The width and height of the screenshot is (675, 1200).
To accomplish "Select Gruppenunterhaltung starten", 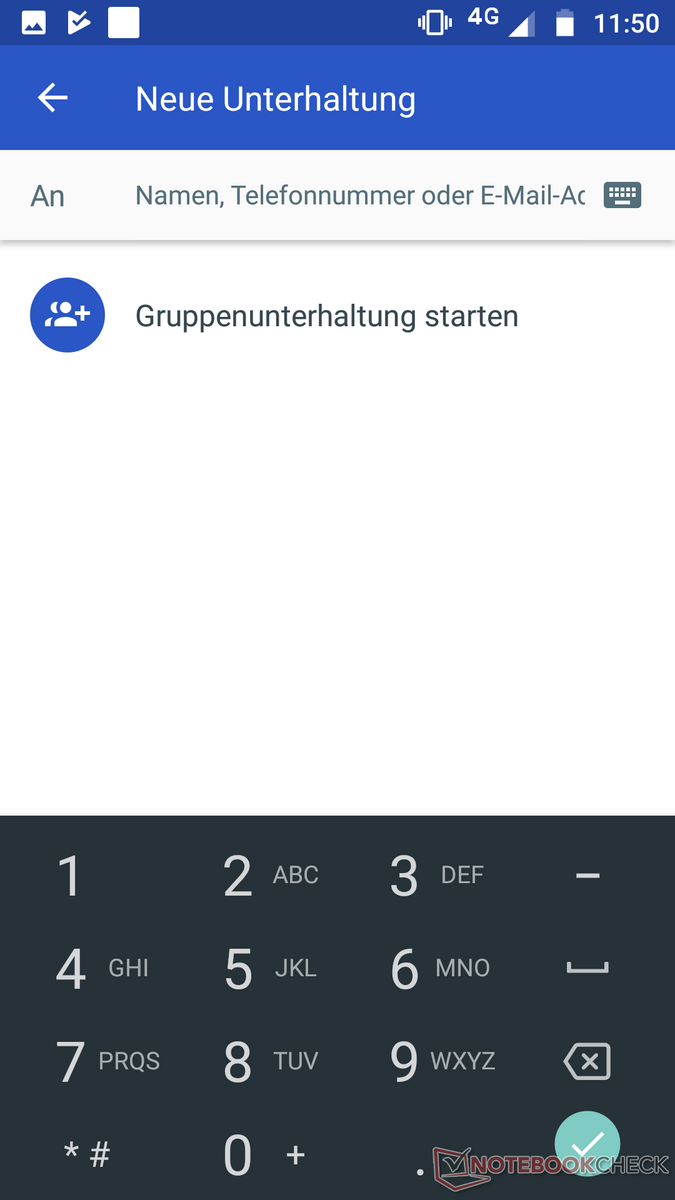I will point(326,316).
